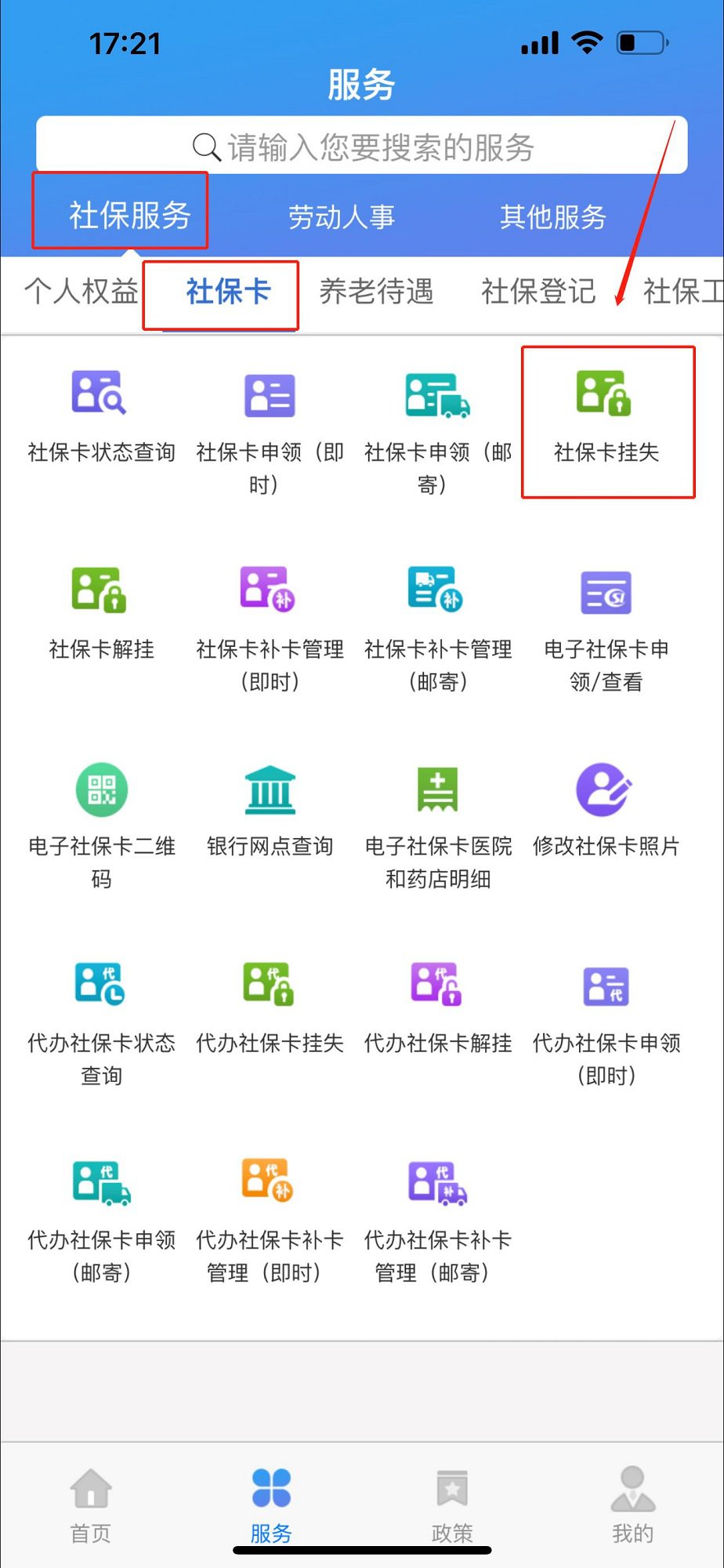Select the 社保登记 sub-tab
Viewport: 724px width, 1568px height.
[x=538, y=292]
